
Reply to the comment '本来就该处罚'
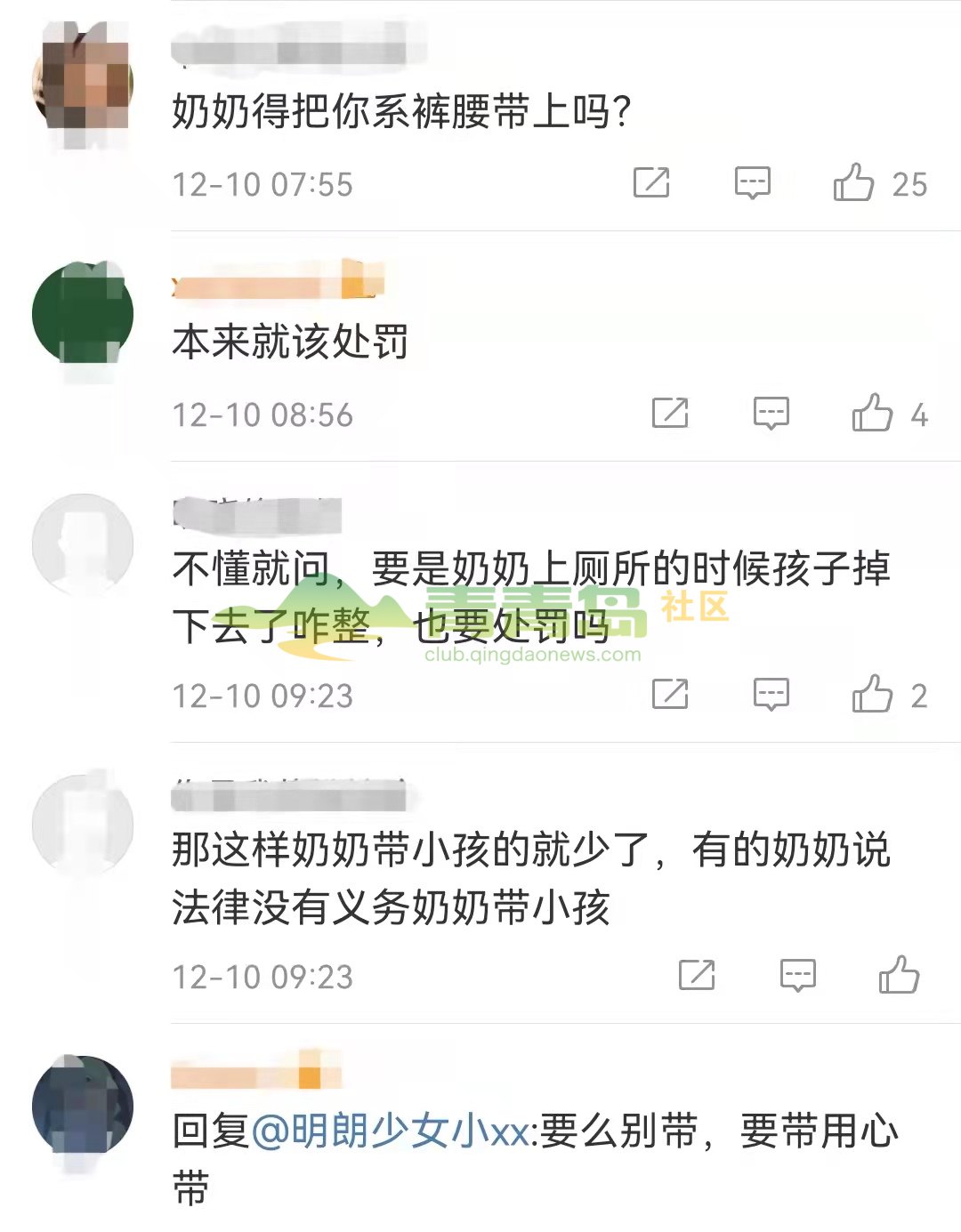pos(771,413)
